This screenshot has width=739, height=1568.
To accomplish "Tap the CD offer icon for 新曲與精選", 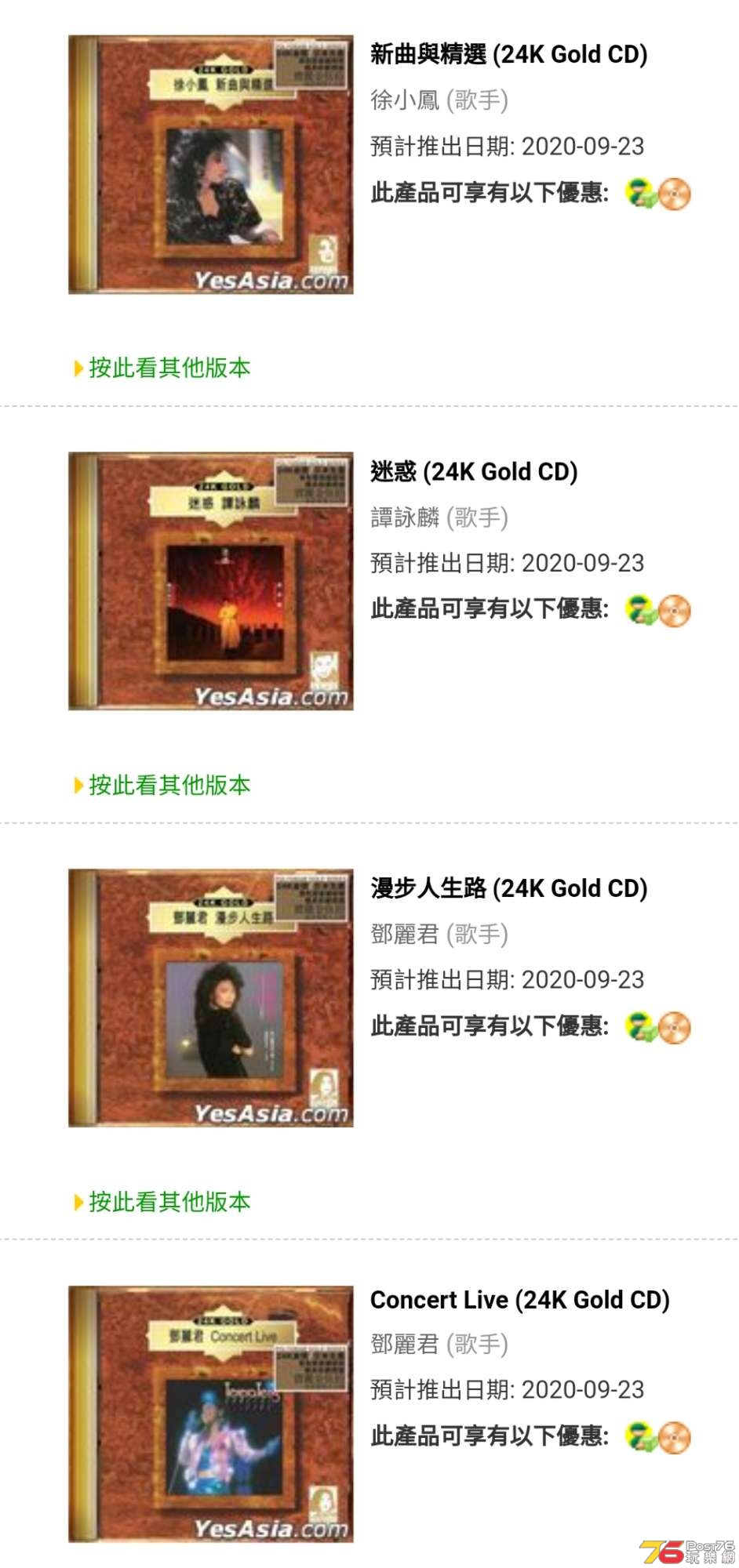I will point(675,194).
